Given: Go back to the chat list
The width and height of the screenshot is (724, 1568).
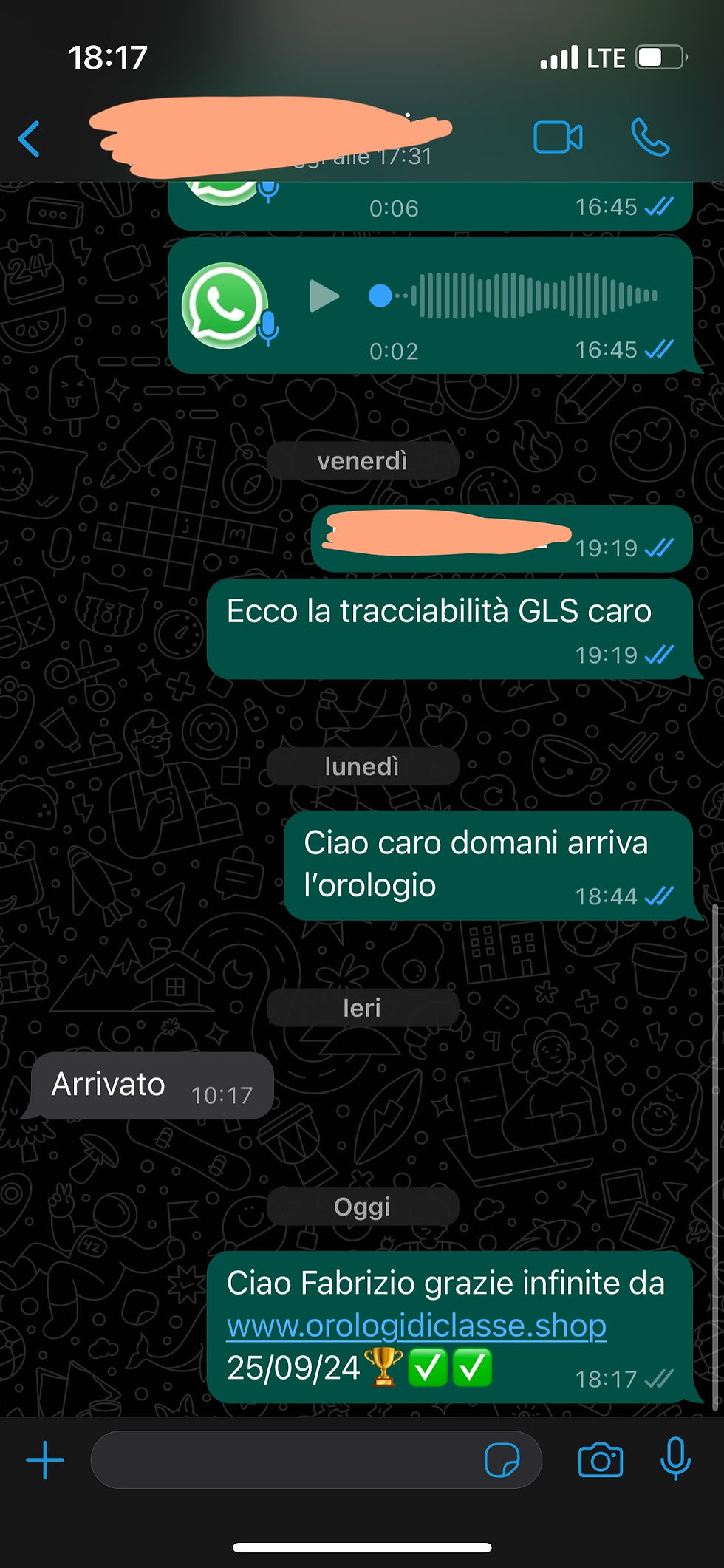Looking at the screenshot, I should (30, 139).
